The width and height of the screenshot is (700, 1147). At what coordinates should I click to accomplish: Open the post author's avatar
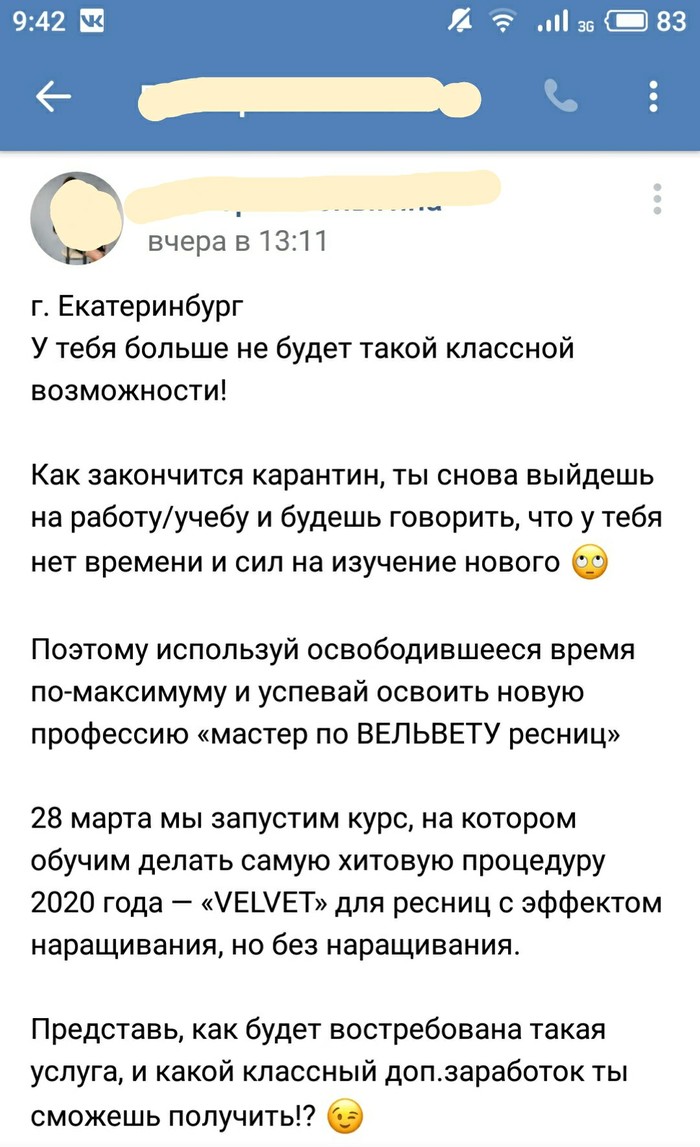(x=75, y=219)
